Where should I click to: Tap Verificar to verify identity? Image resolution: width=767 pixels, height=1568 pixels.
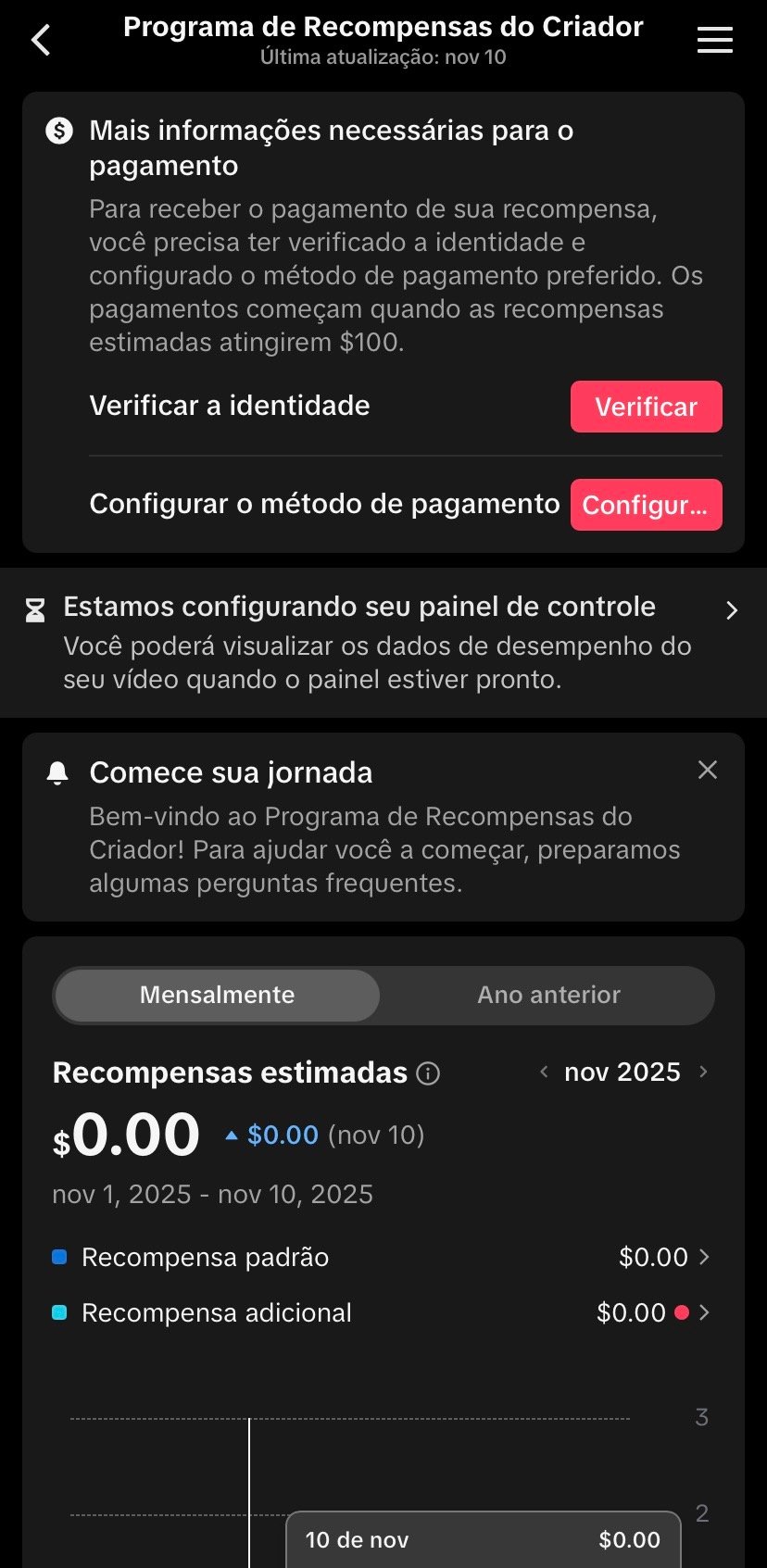pyautogui.click(x=646, y=407)
